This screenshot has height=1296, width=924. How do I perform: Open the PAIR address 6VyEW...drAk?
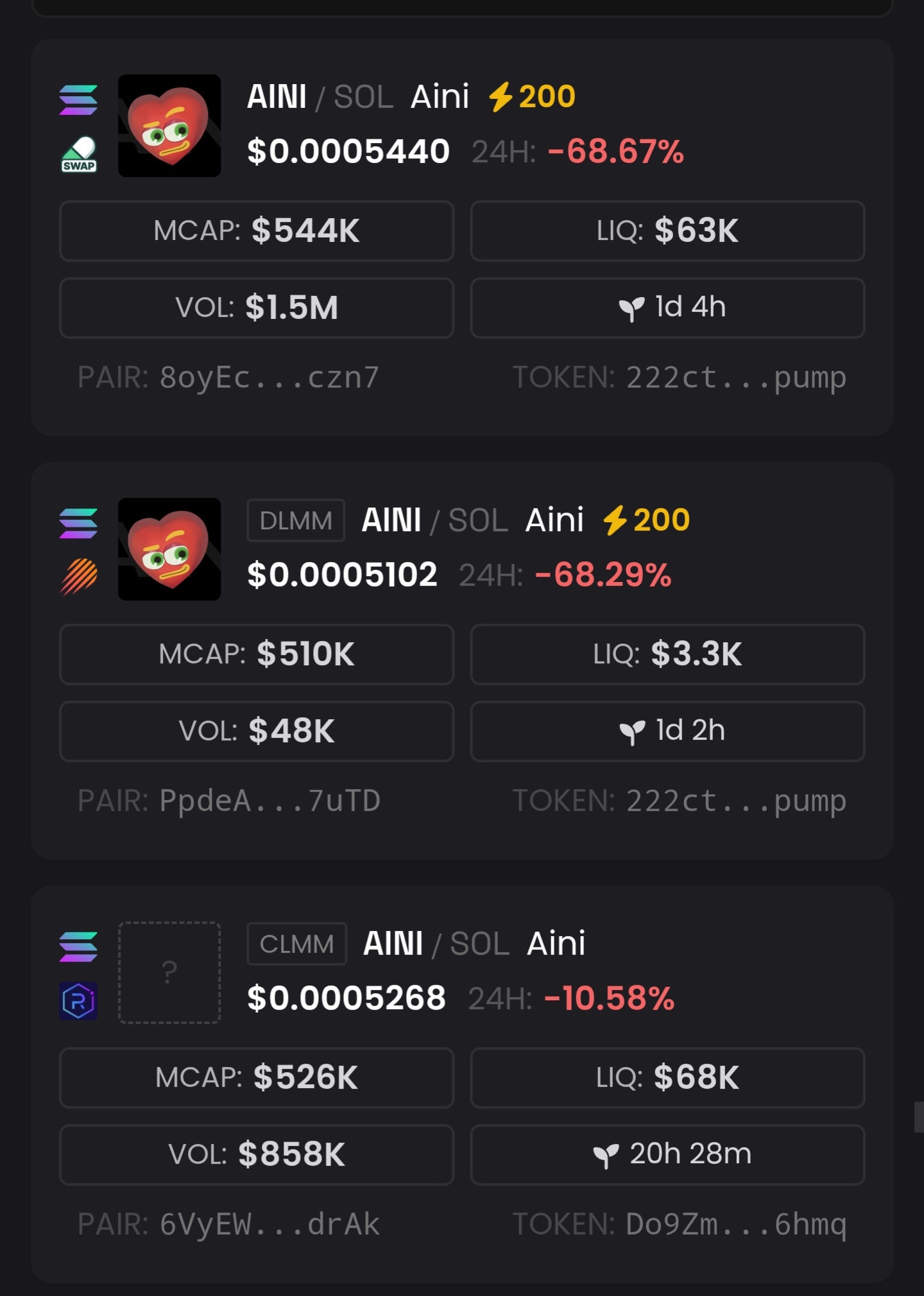[269, 1224]
